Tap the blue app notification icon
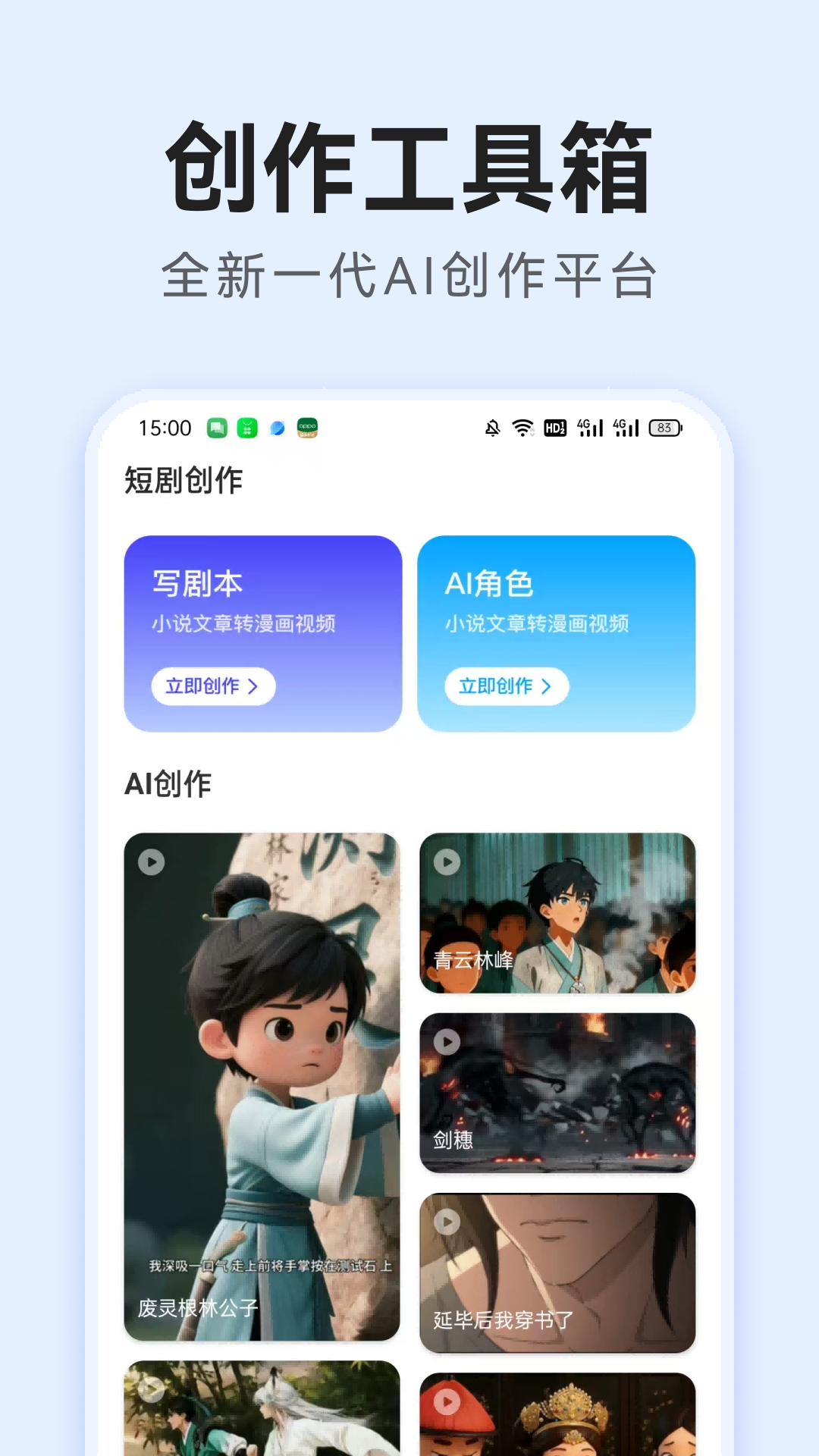This screenshot has height=1456, width=819. [278, 428]
